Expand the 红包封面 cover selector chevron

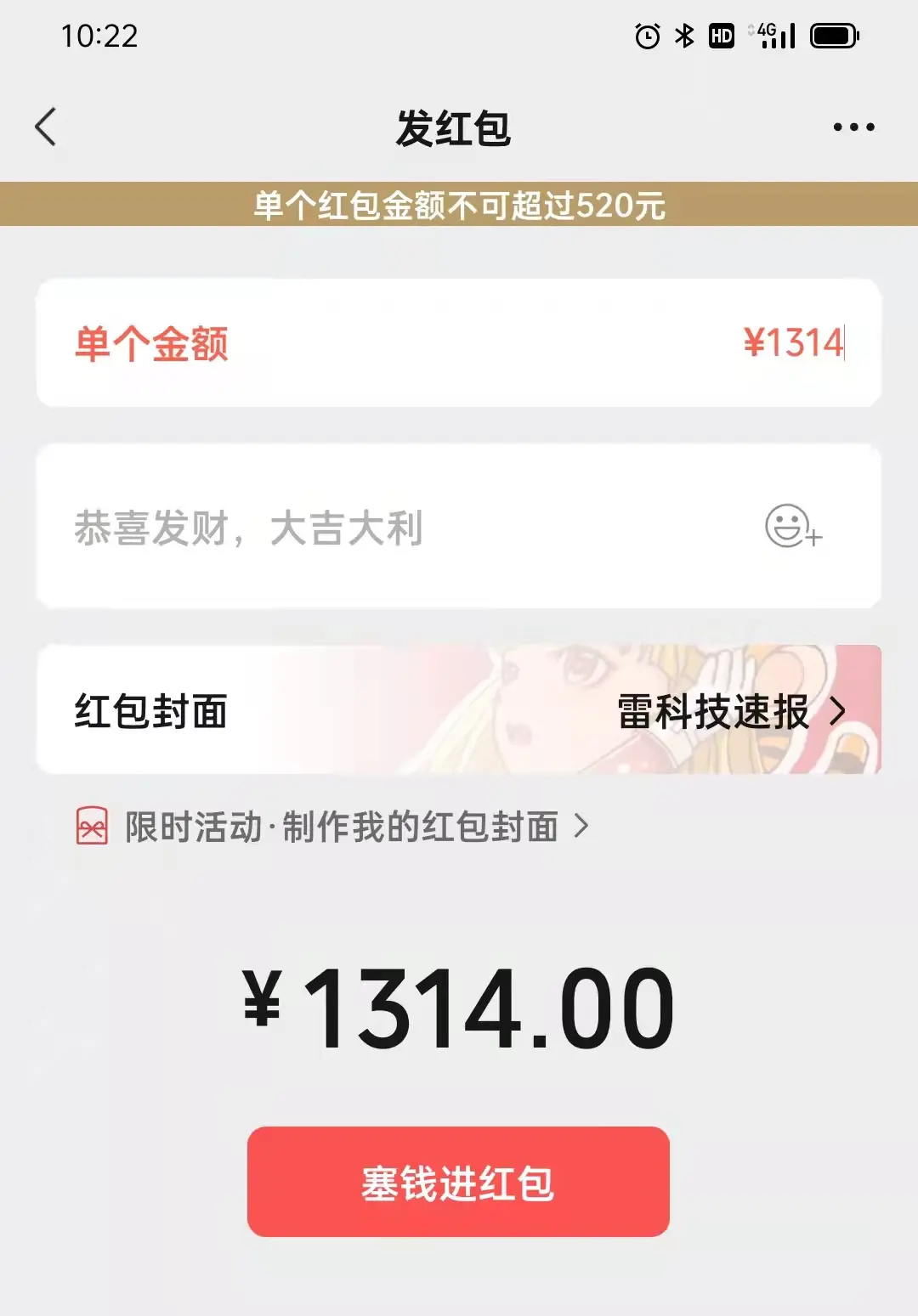point(838,710)
